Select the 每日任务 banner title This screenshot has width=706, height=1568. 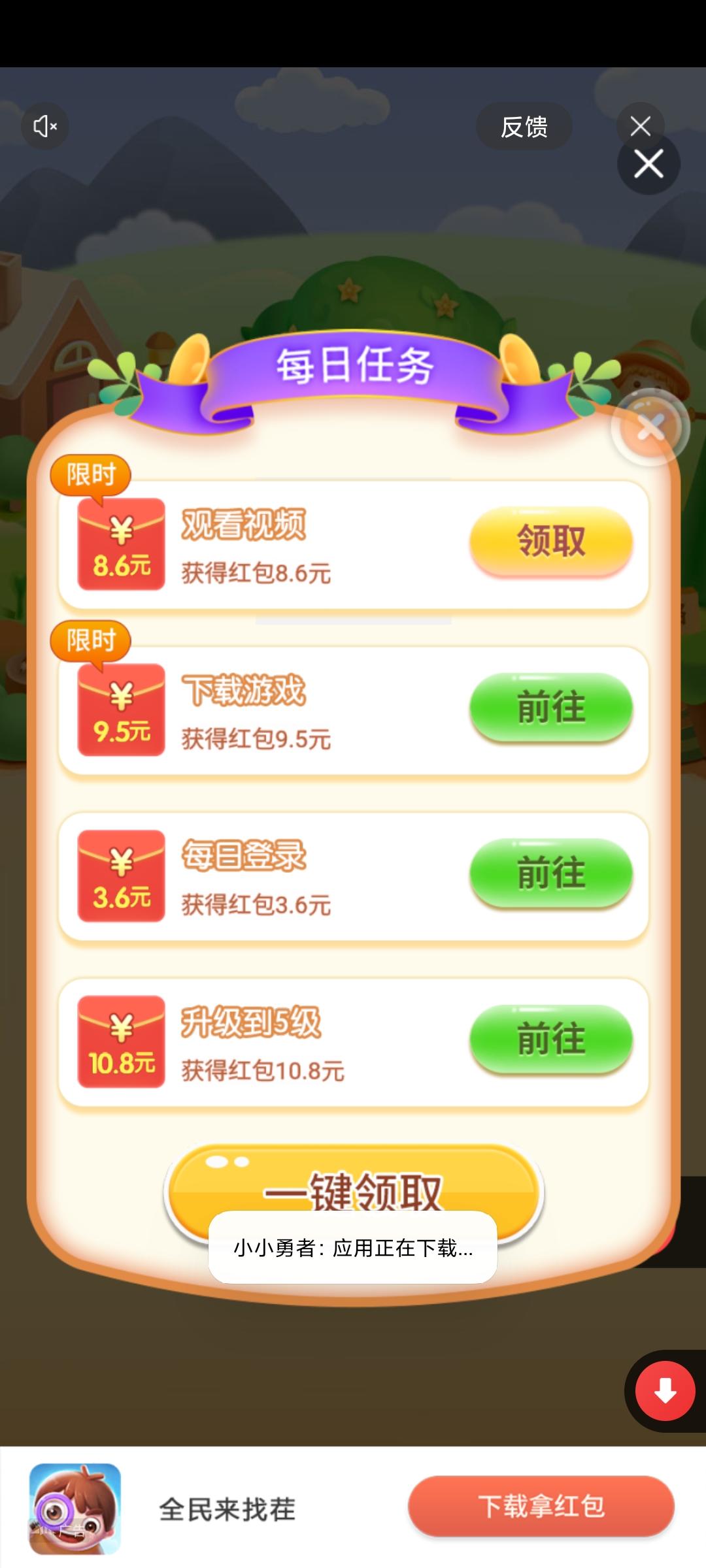point(353,366)
